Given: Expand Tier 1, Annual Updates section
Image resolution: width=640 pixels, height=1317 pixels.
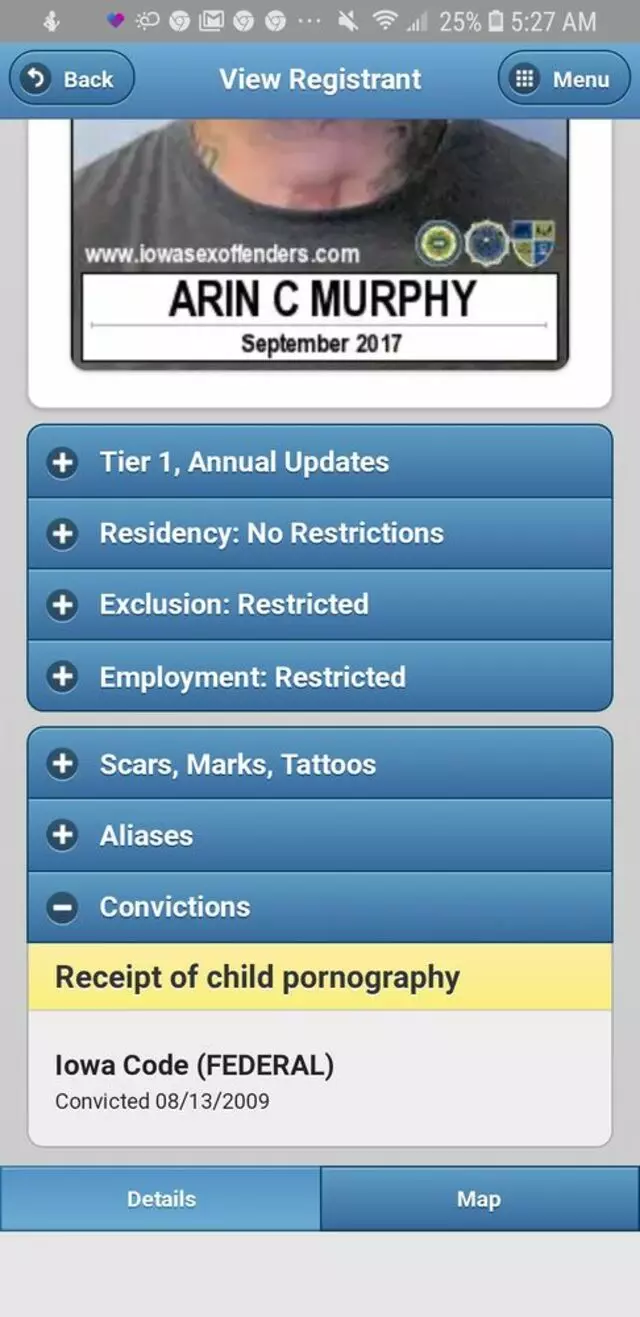Looking at the screenshot, I should click(x=319, y=462).
